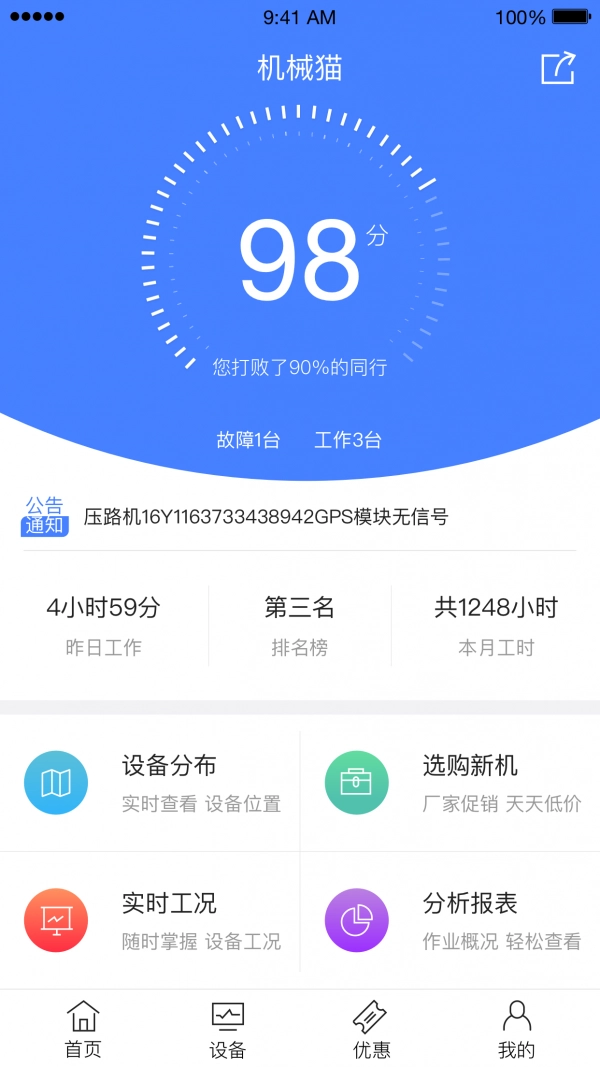This screenshot has height=1067, width=600.
Task: Open 分析报表 analysis reports
Action: 450,920
